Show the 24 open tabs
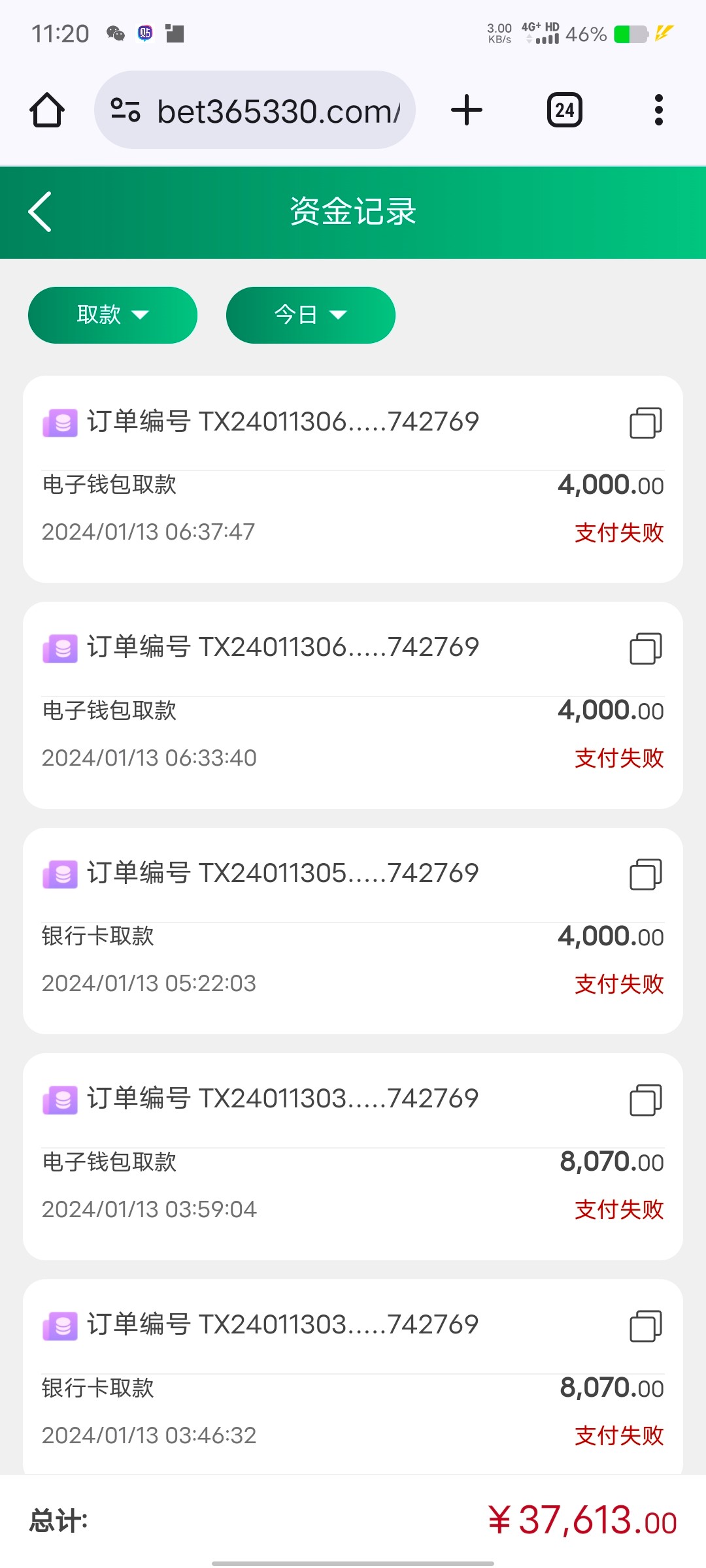Viewport: 706px width, 1568px height. (x=565, y=110)
